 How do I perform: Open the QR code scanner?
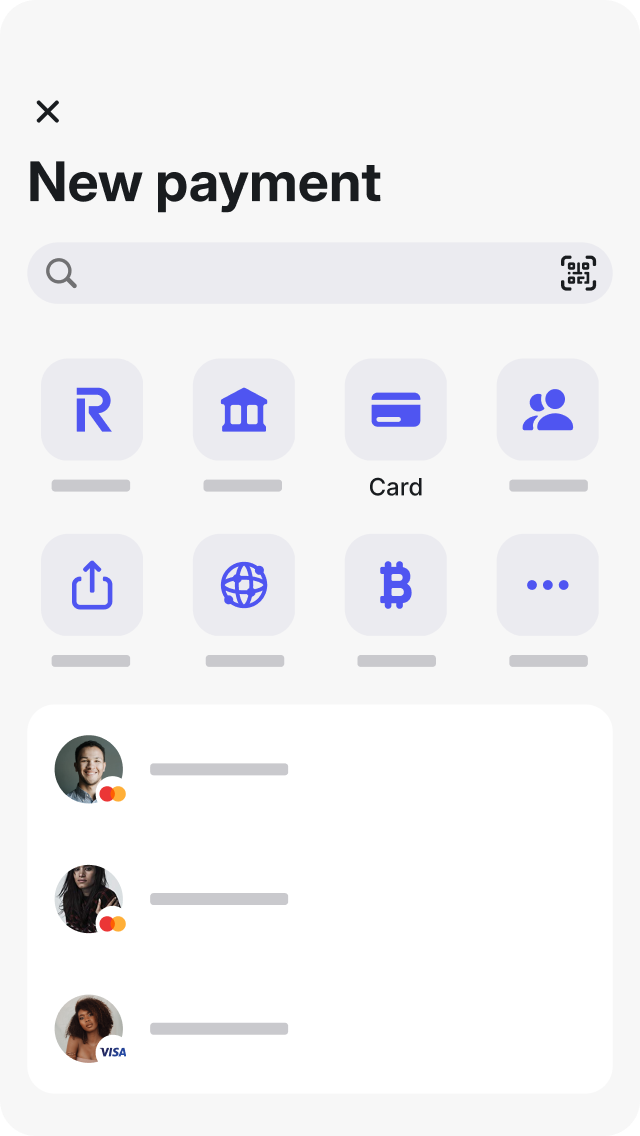[578, 273]
